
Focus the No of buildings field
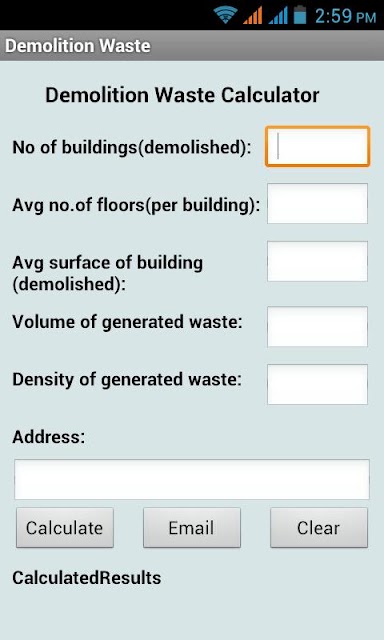click(317, 146)
